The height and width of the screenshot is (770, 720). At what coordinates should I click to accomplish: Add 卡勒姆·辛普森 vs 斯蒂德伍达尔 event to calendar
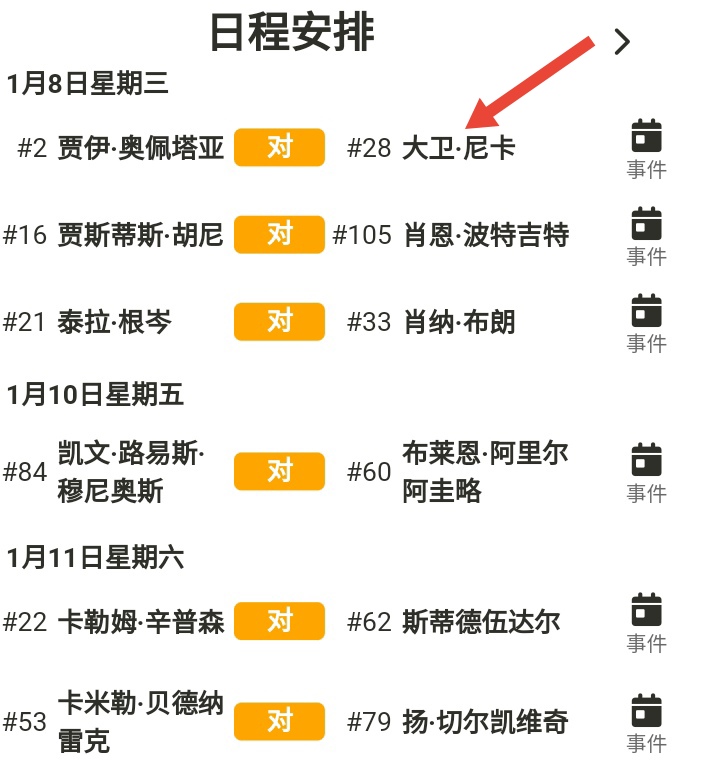[x=646, y=622]
